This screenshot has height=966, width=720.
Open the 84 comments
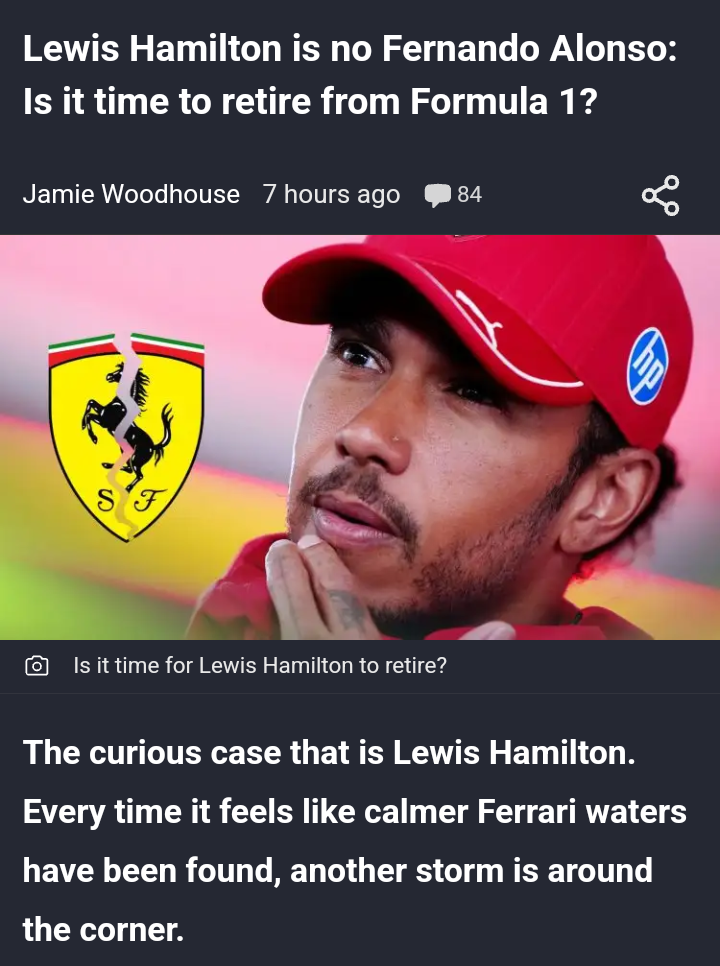pos(453,195)
